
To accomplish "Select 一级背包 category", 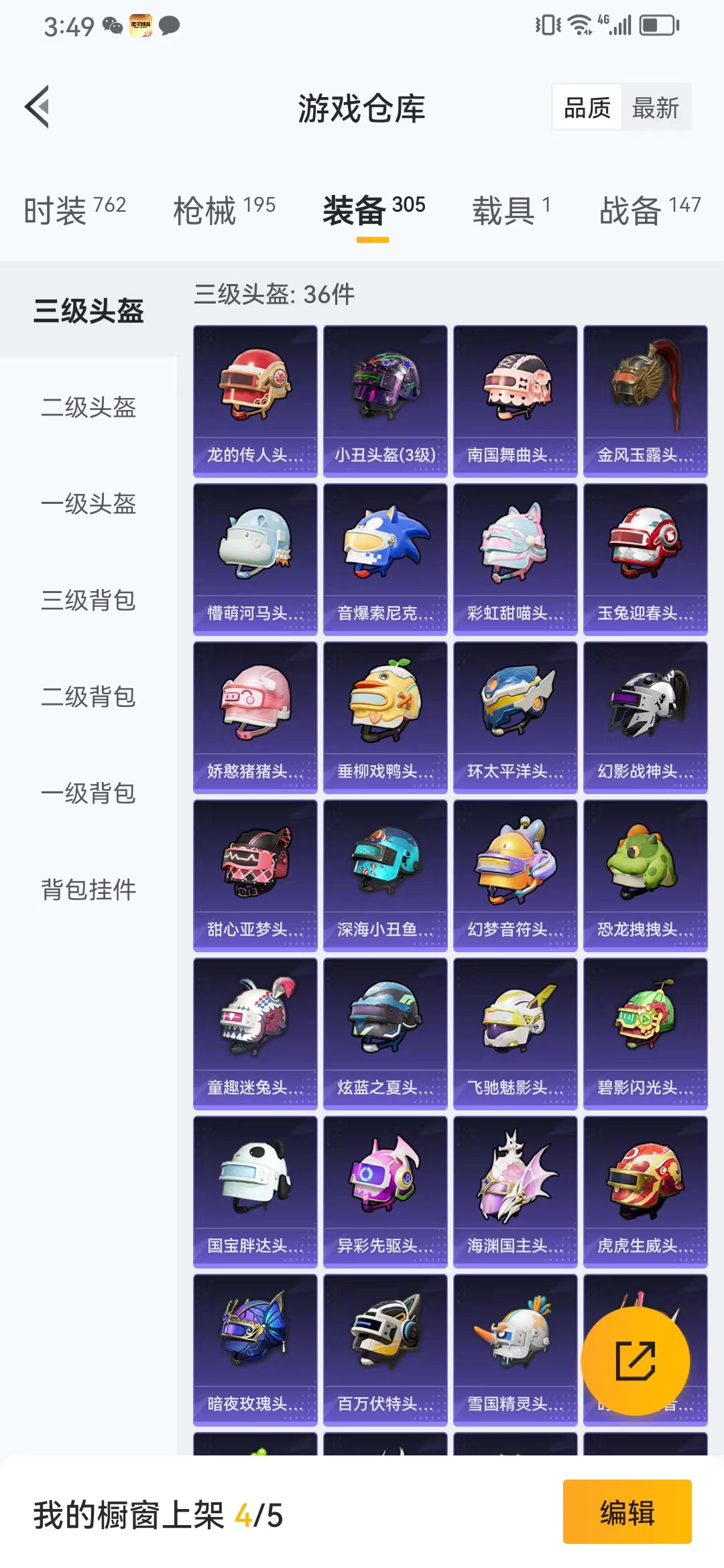I will (88, 793).
